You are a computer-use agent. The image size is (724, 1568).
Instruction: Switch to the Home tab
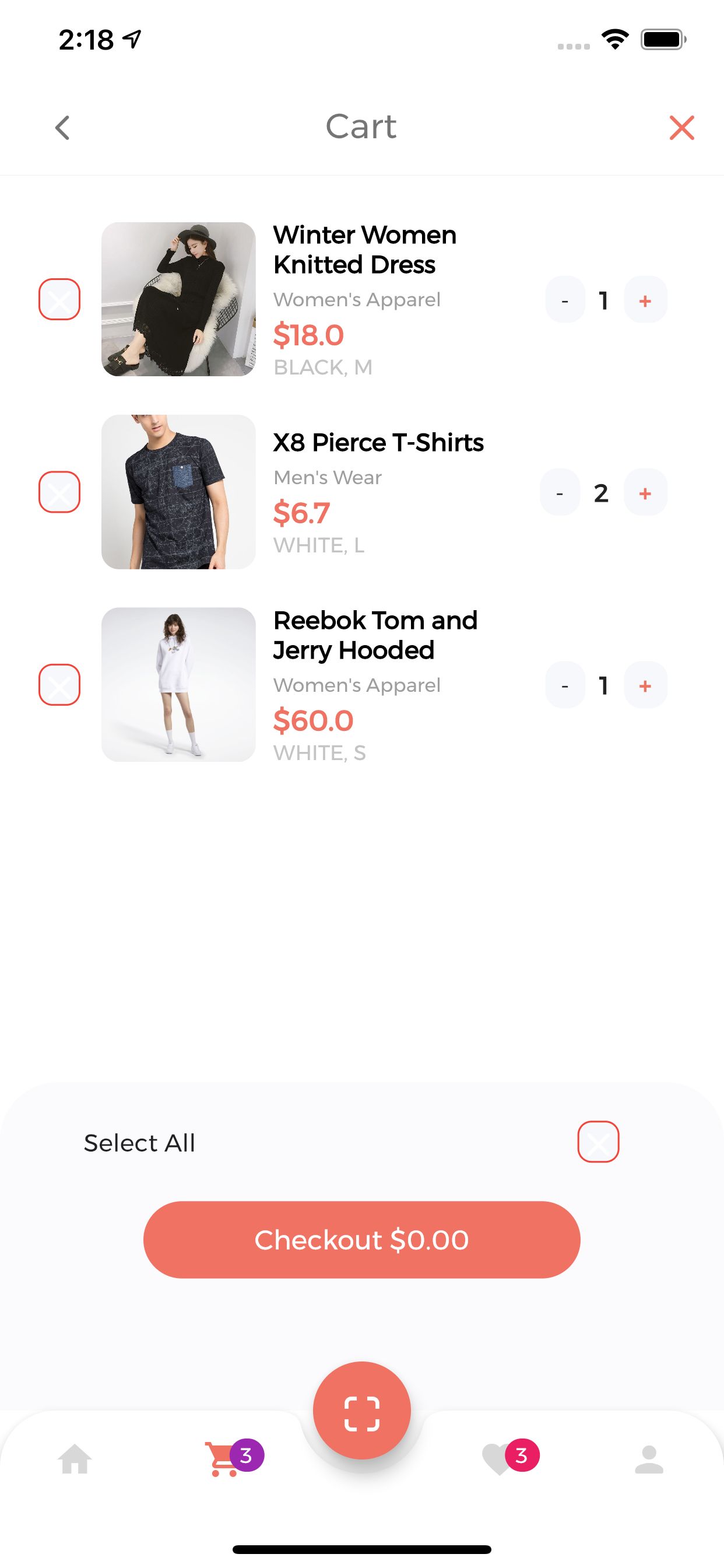[x=75, y=1459]
